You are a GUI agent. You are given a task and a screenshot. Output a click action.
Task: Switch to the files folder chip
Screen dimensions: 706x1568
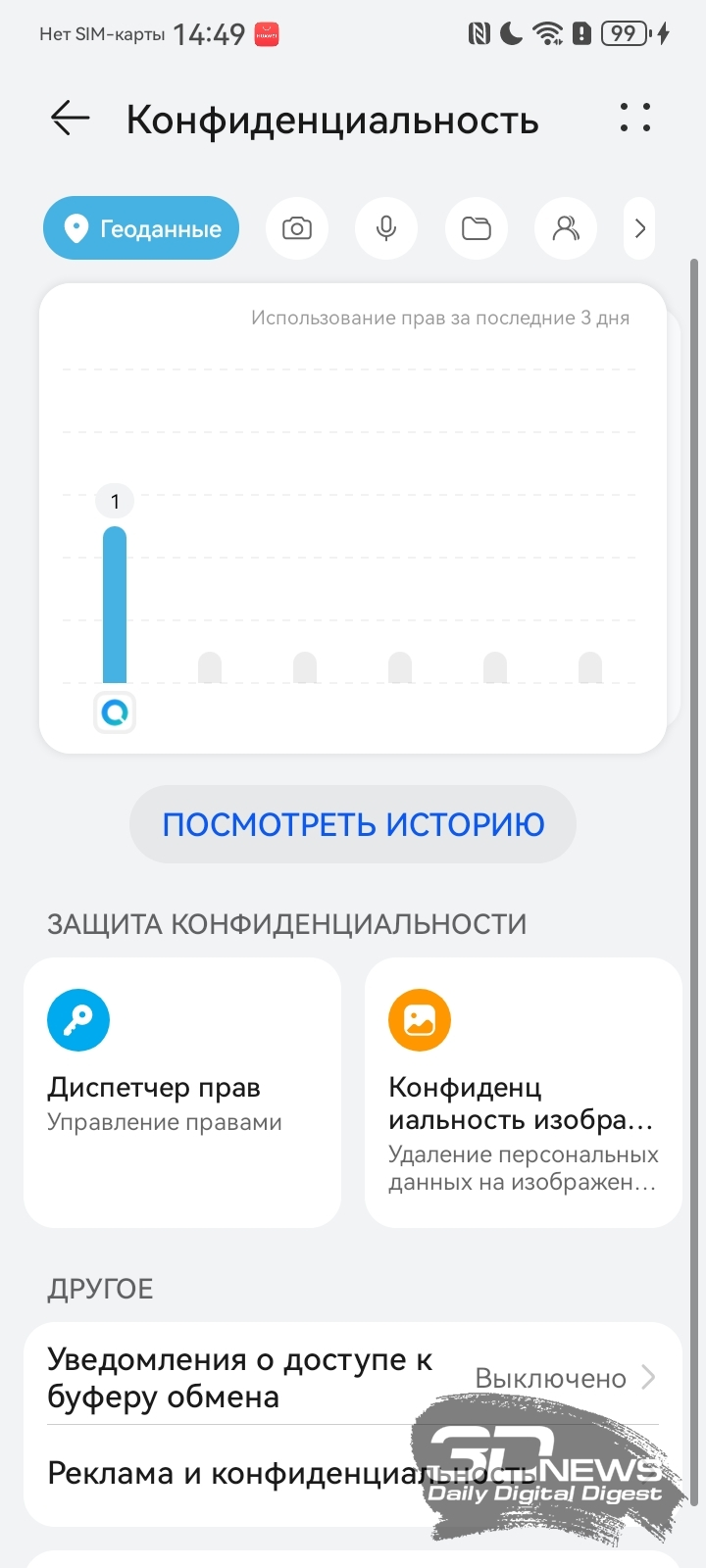[477, 228]
